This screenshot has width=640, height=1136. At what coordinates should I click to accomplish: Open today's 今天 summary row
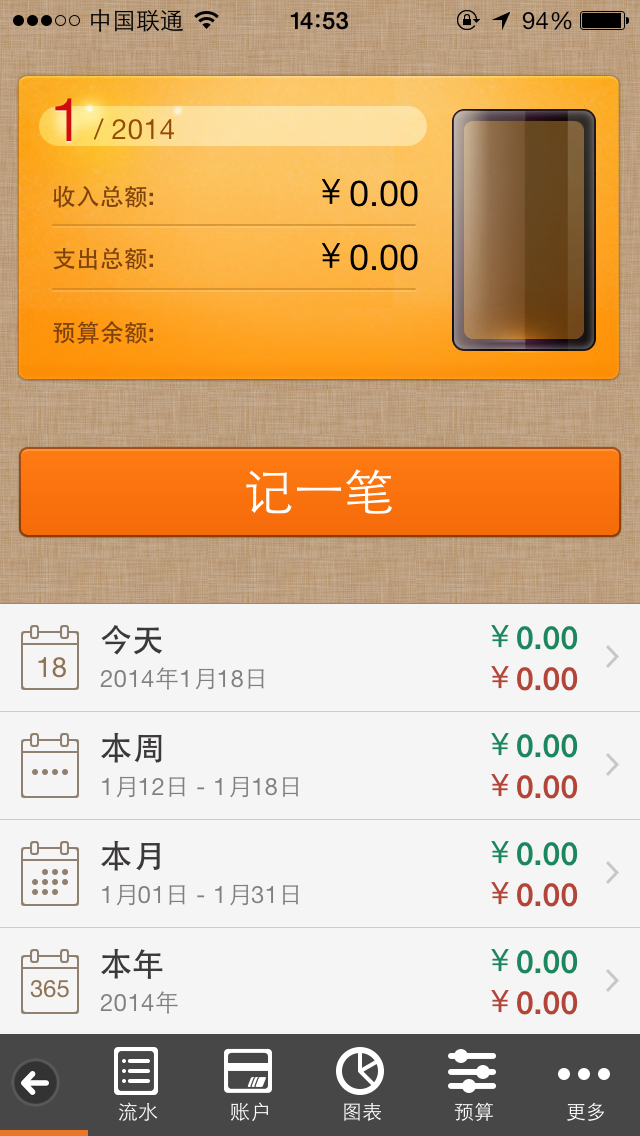tap(320, 658)
